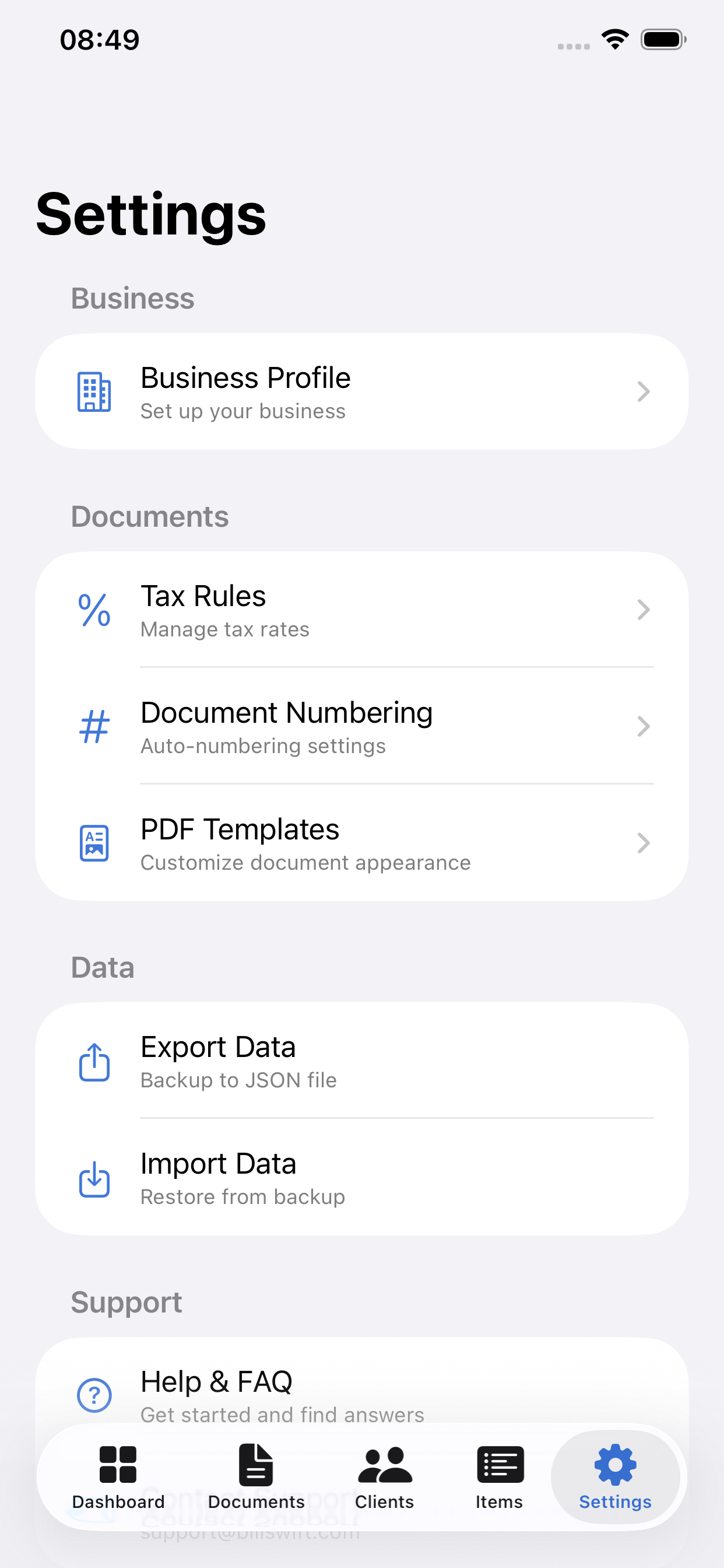This screenshot has height=1568, width=724.
Task: Click the Export Data share icon
Action: point(94,1062)
